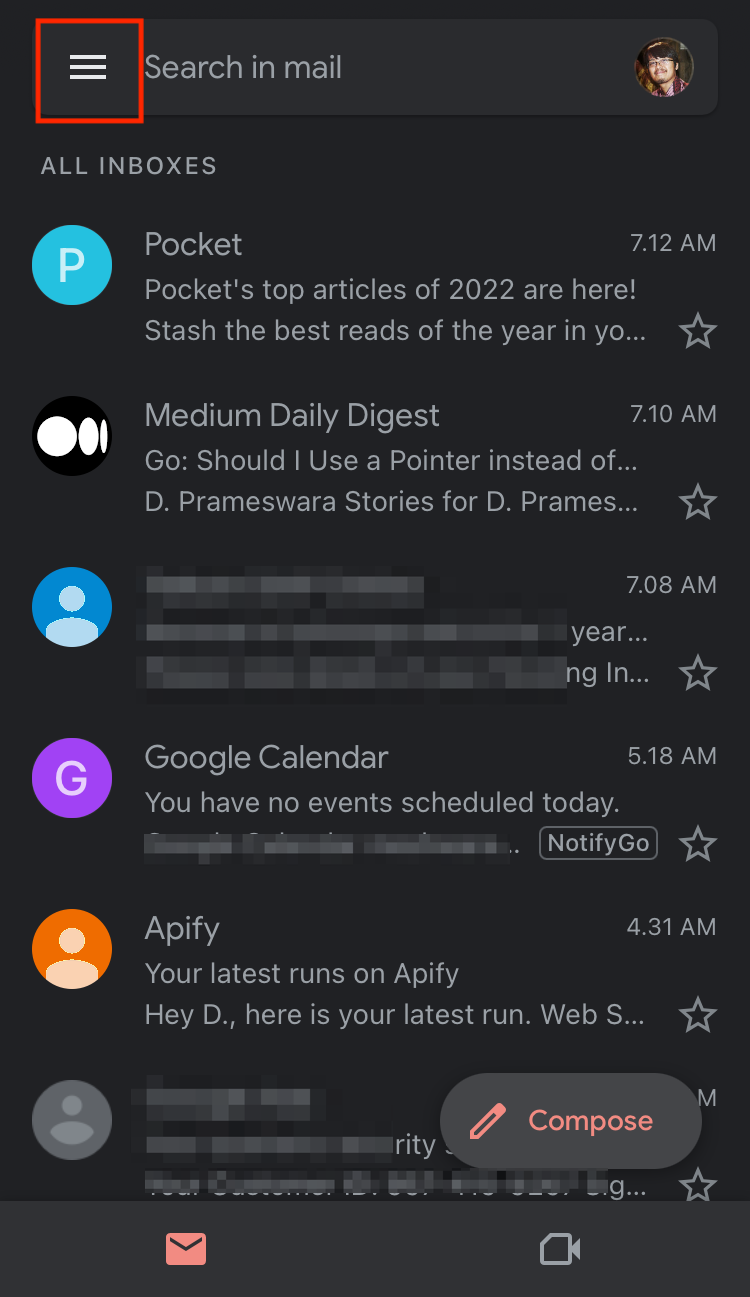Star the email received at 7.08 AM
The width and height of the screenshot is (750, 1297).
[x=698, y=672]
